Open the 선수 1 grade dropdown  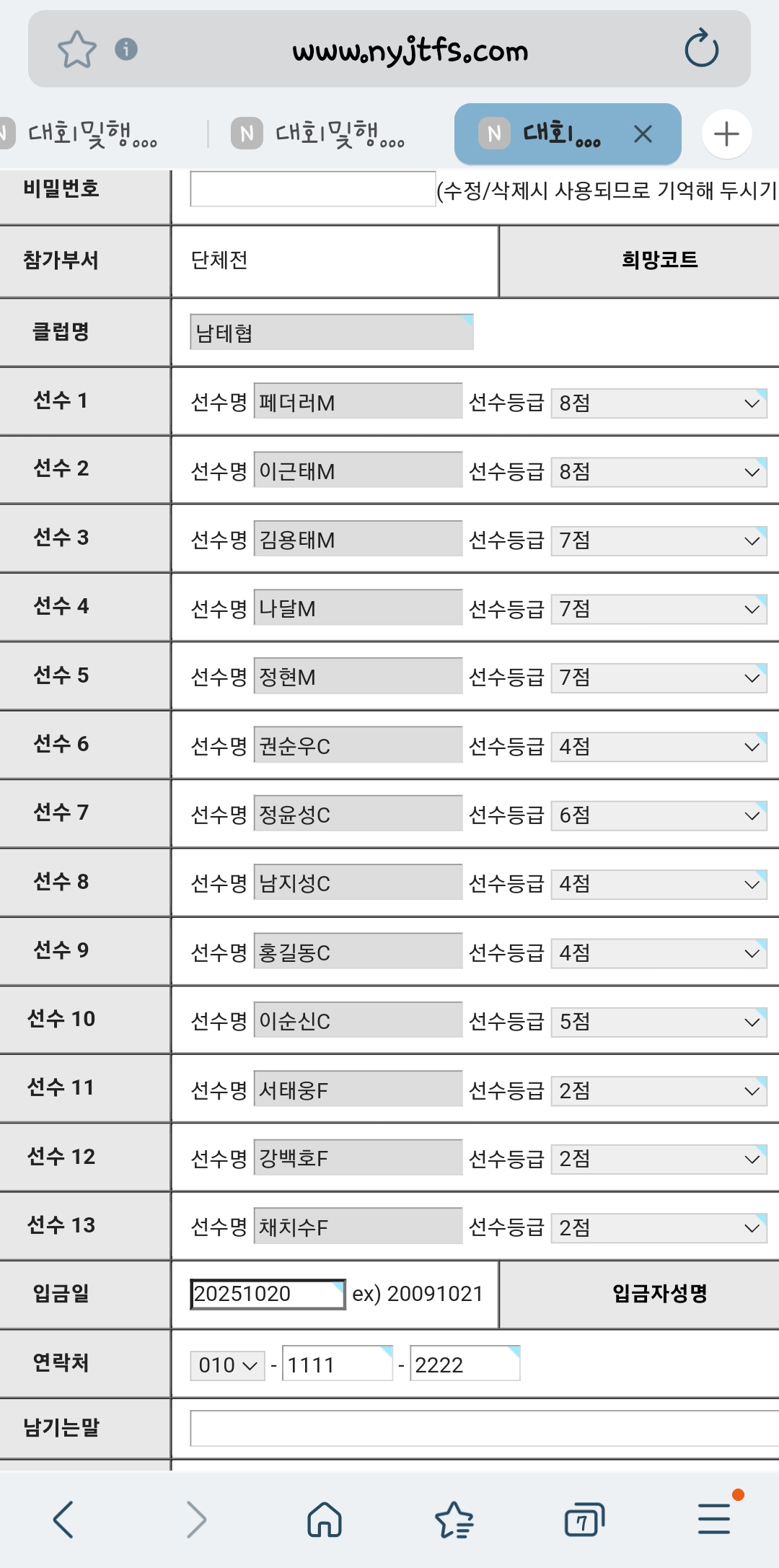(658, 403)
